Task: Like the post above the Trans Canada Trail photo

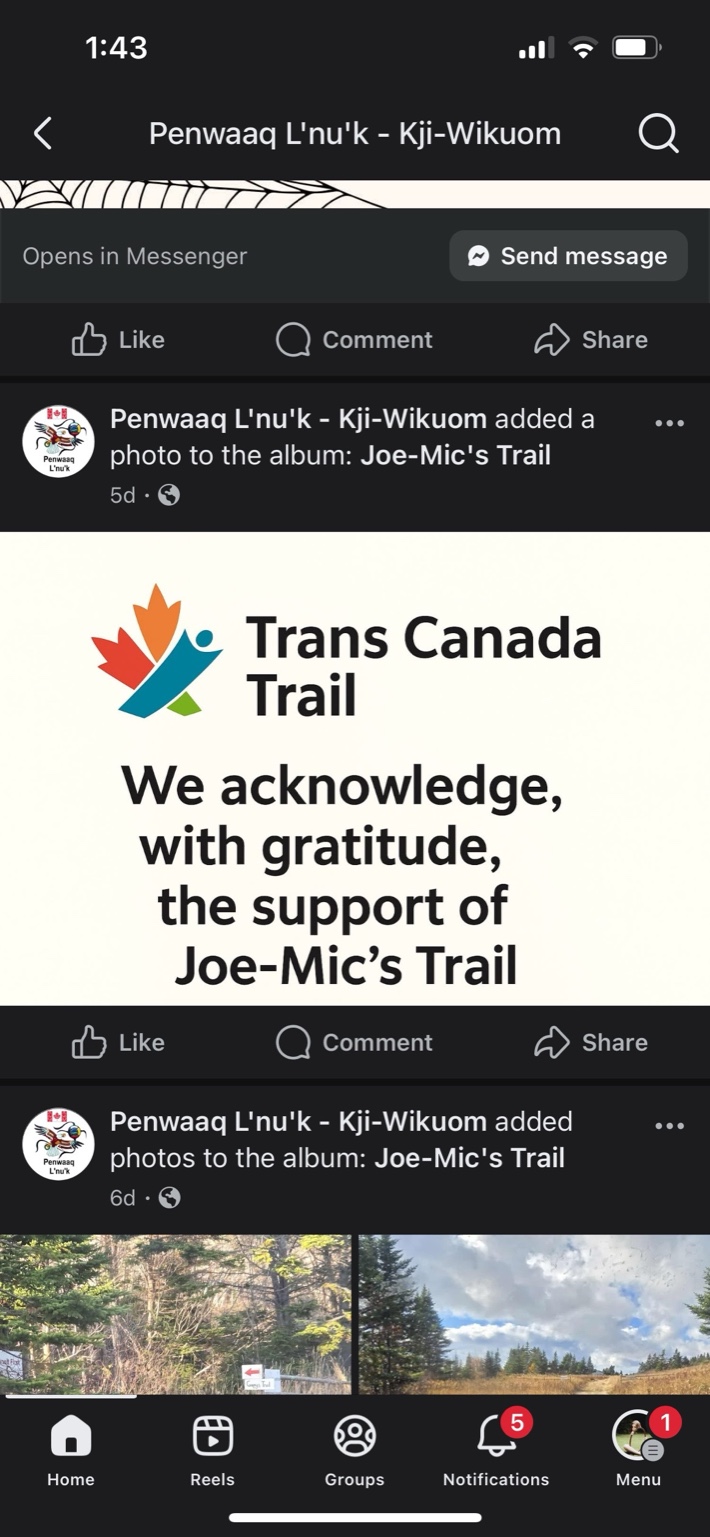Action: 118,340
